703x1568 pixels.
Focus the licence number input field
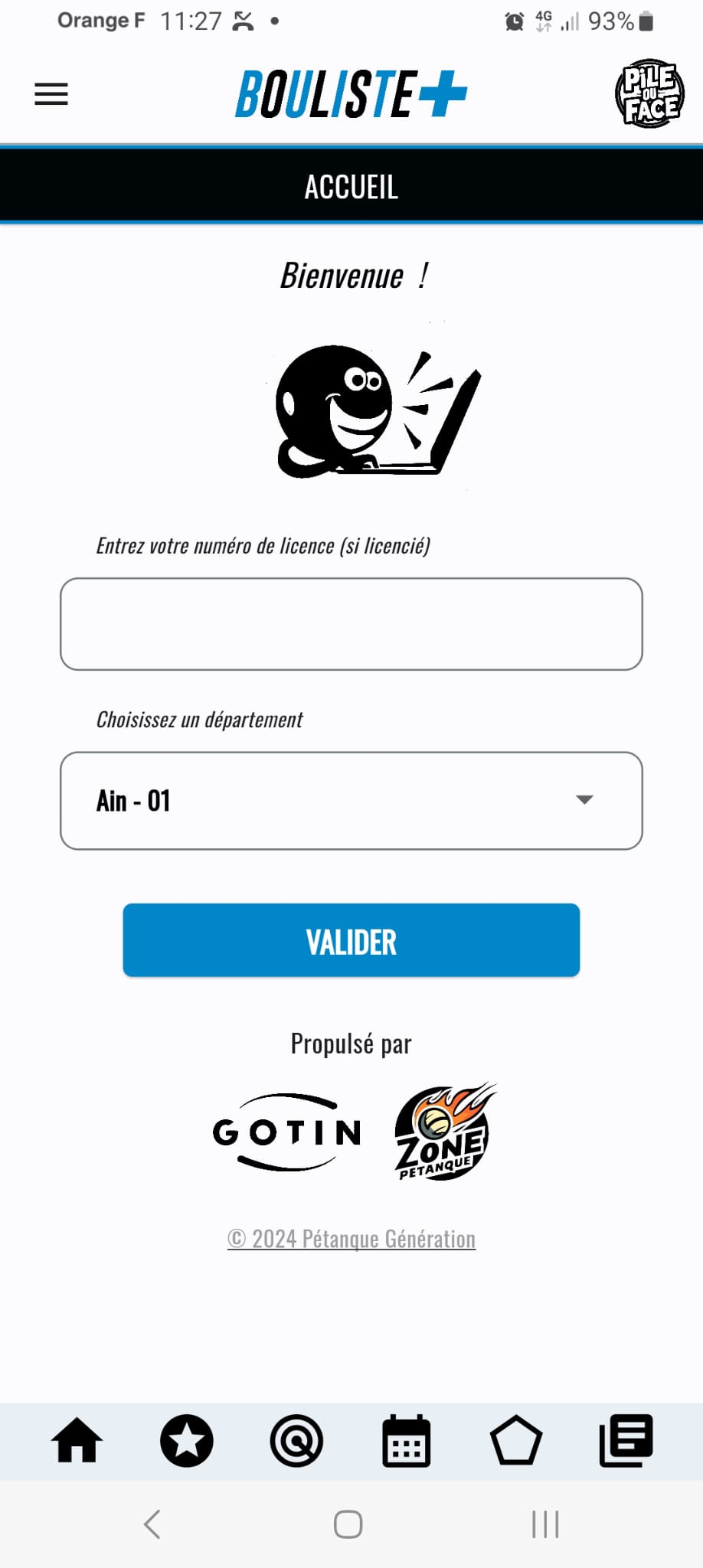pos(351,624)
